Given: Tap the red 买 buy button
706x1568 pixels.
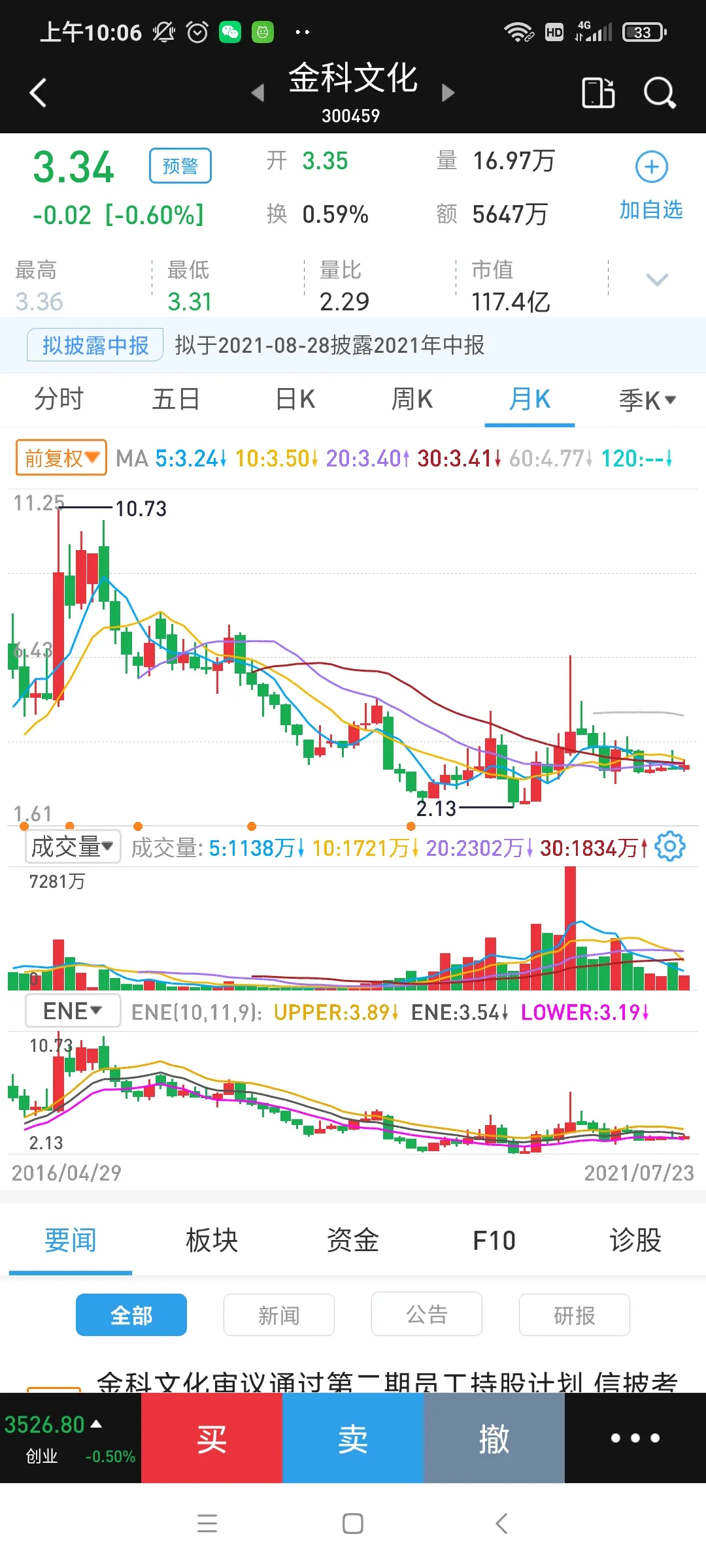Looking at the screenshot, I should click(212, 1438).
